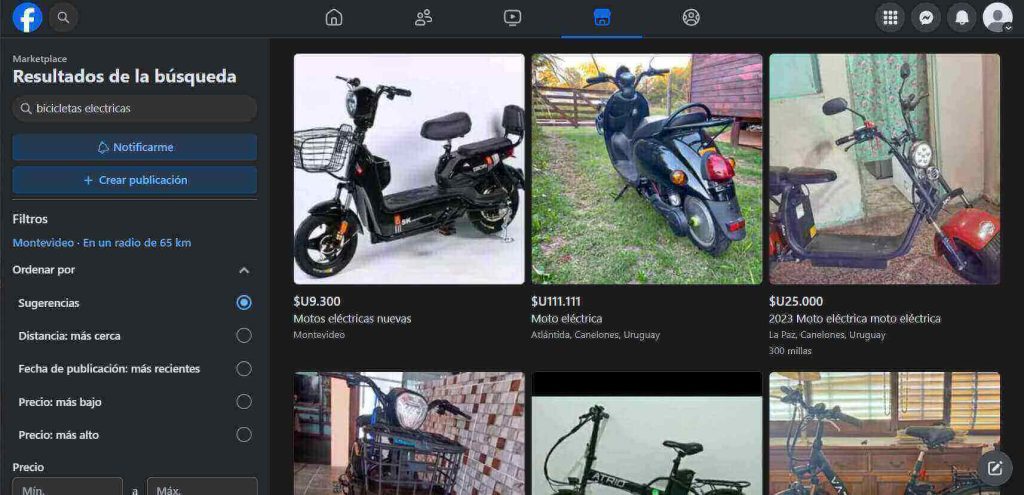
Task: Open the account profile menu
Action: 998,17
